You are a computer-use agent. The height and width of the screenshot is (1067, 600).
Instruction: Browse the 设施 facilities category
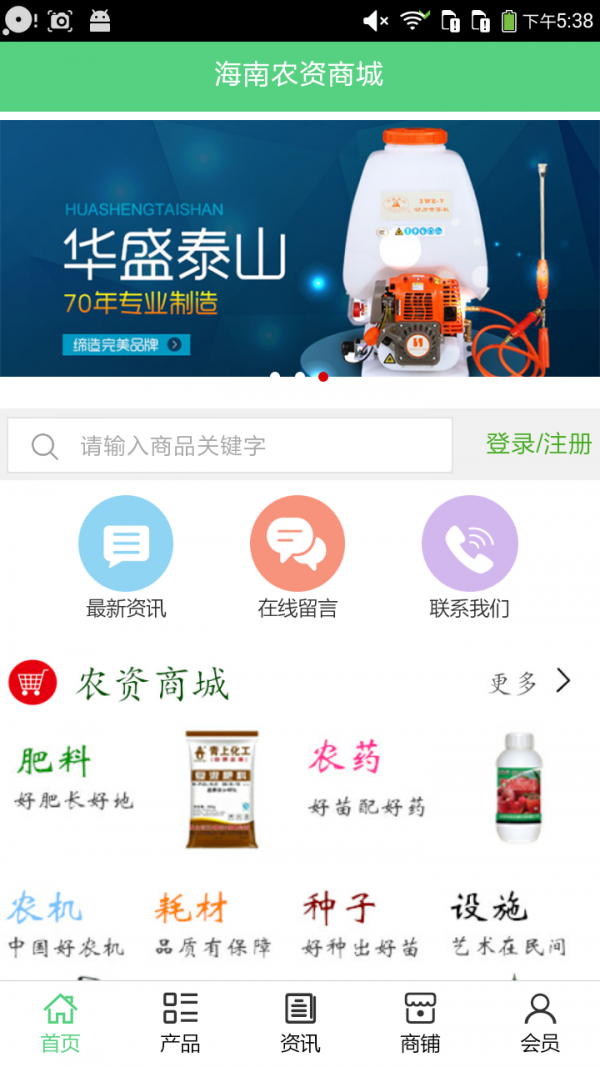(507, 925)
